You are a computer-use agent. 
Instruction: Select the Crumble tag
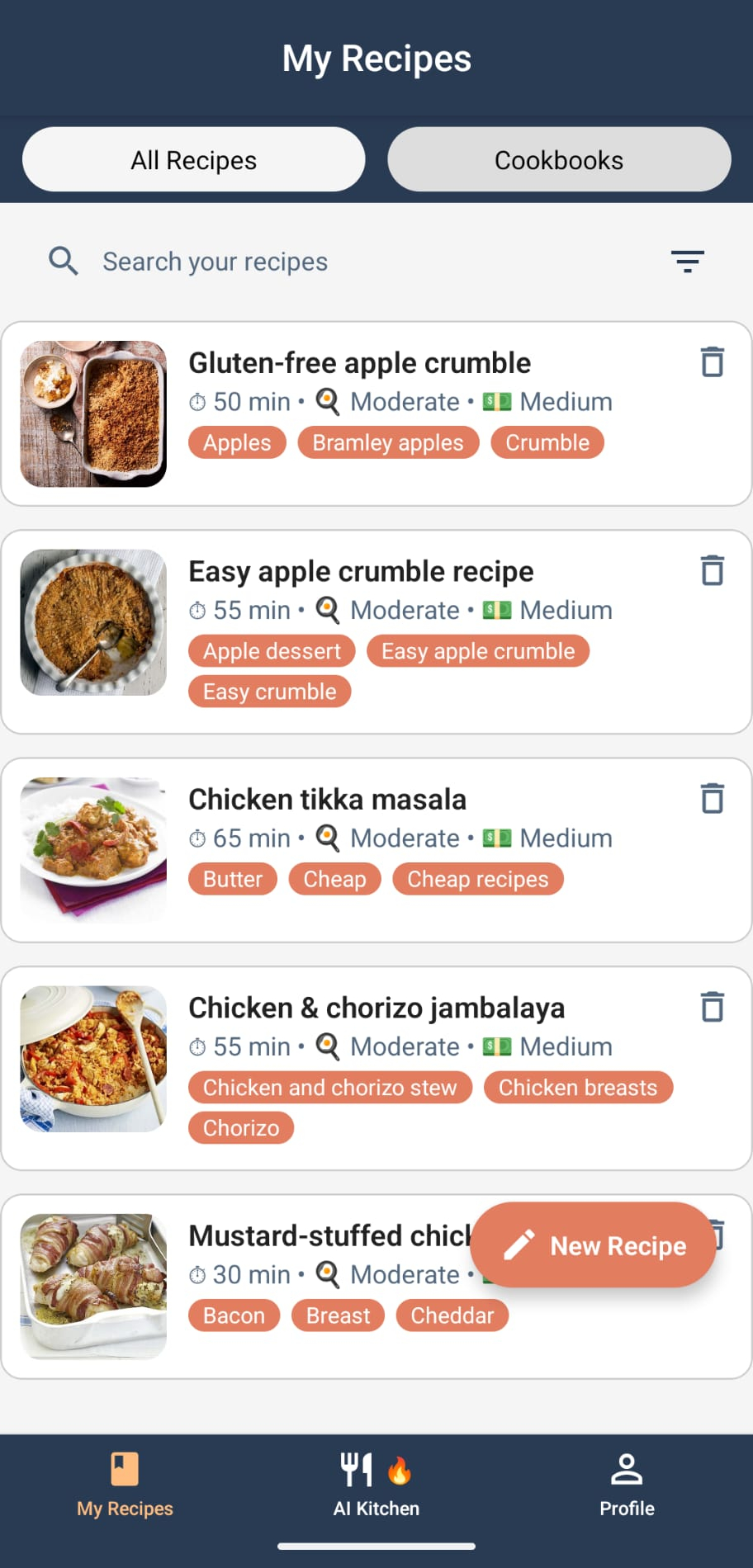547,442
